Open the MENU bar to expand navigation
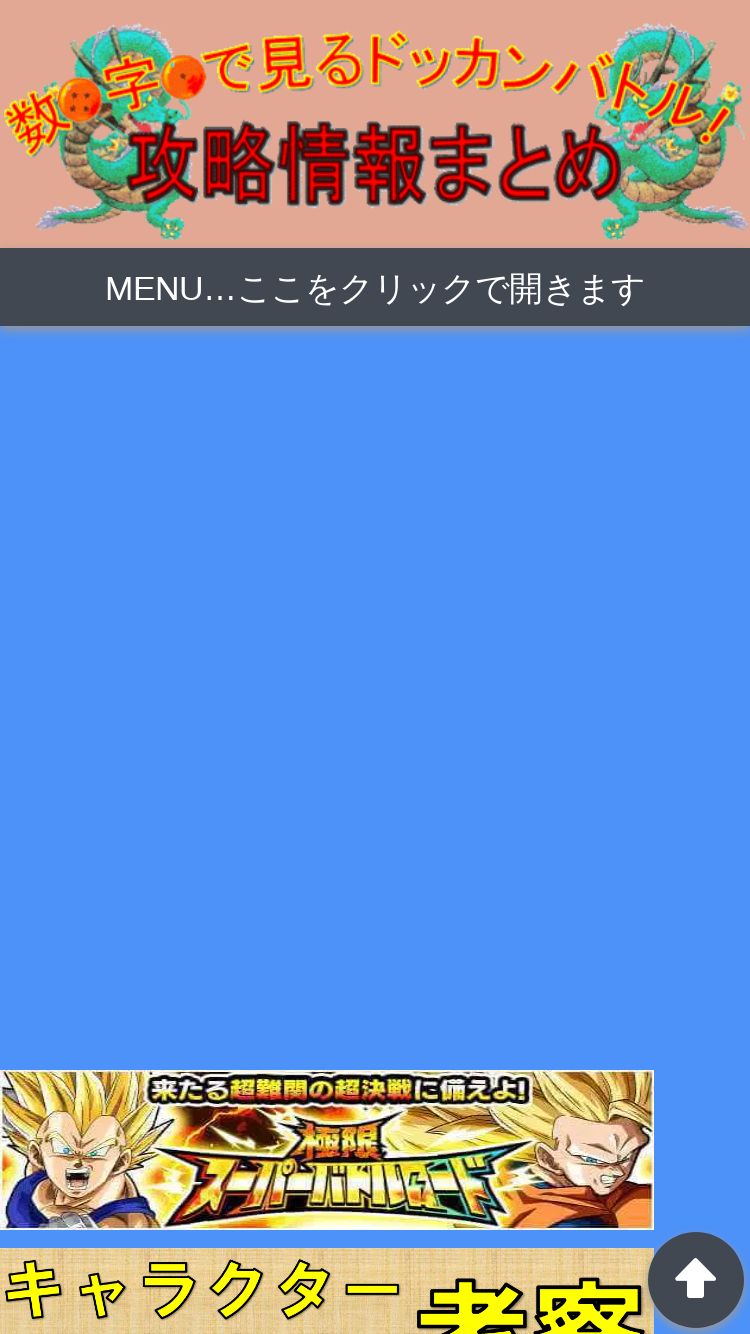 point(375,288)
